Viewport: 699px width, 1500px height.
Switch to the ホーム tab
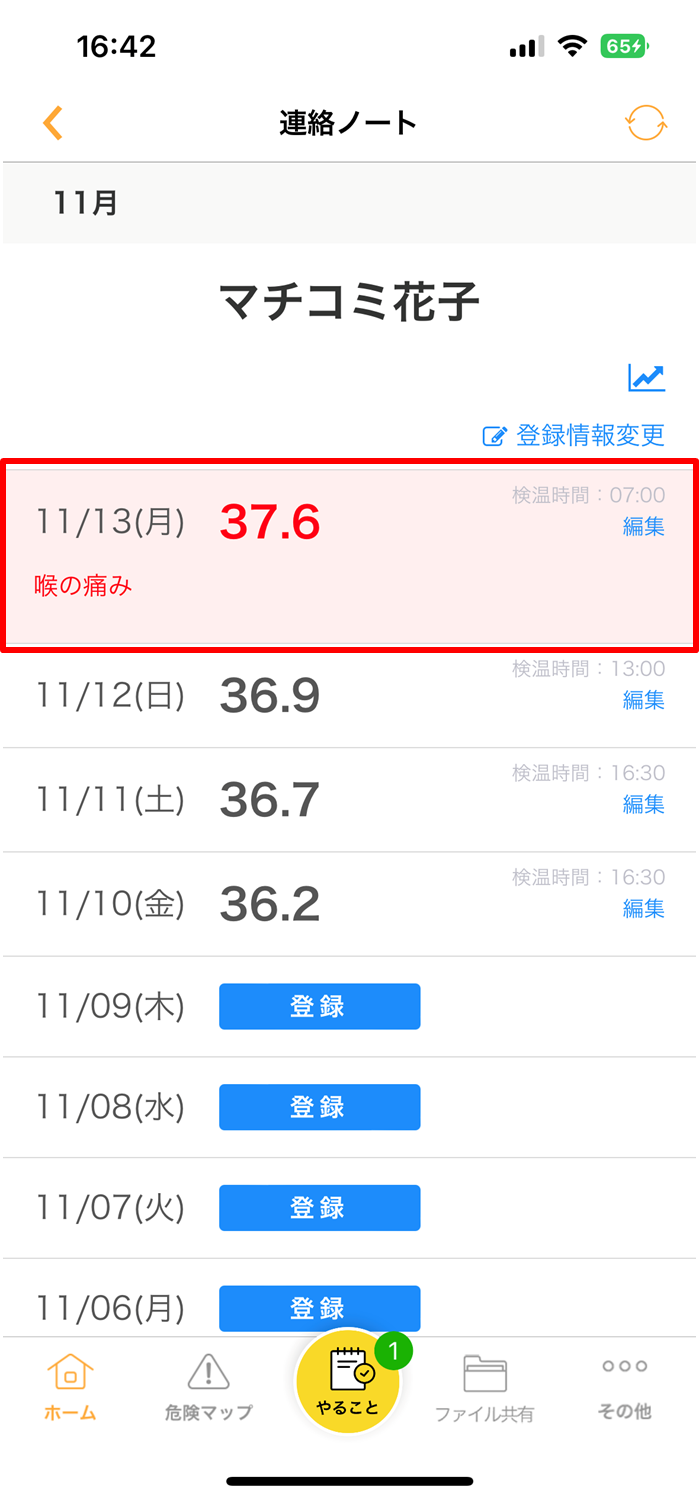(70, 1386)
